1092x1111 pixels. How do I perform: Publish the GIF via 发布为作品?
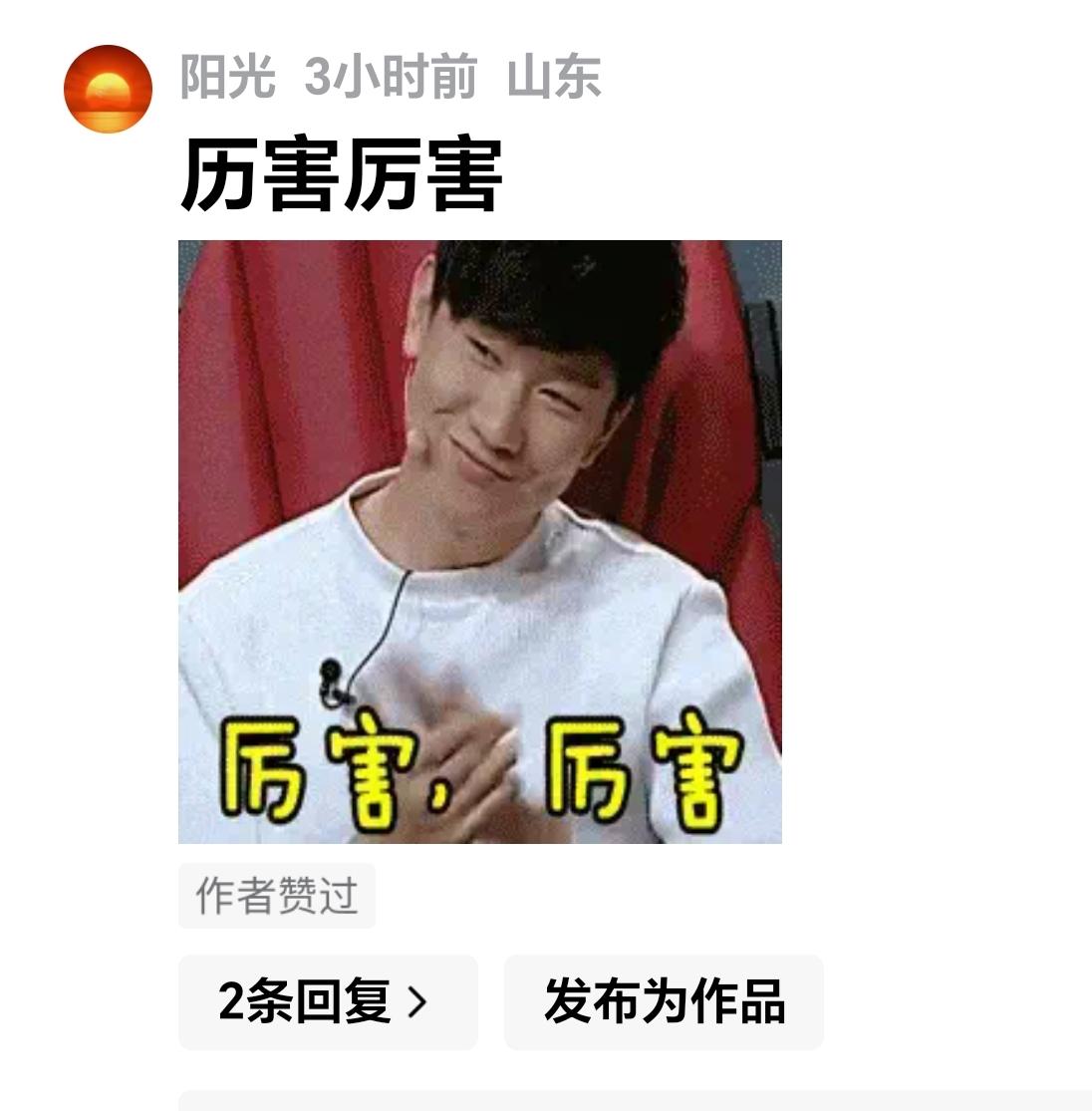click(x=665, y=1003)
